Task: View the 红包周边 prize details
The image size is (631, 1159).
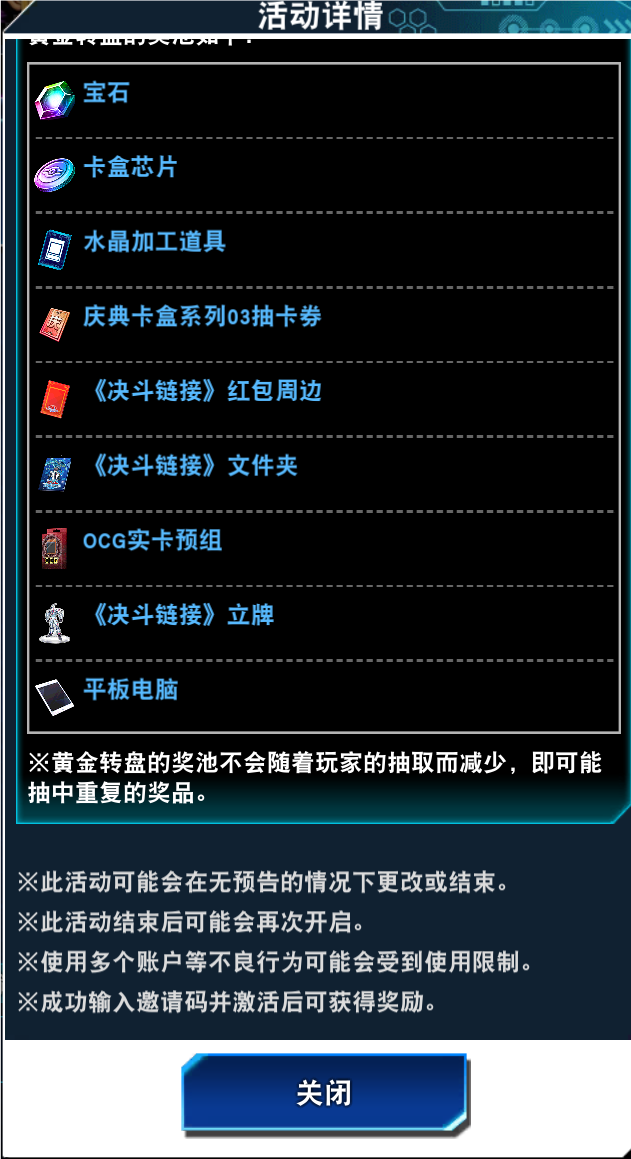Action: 207,391
